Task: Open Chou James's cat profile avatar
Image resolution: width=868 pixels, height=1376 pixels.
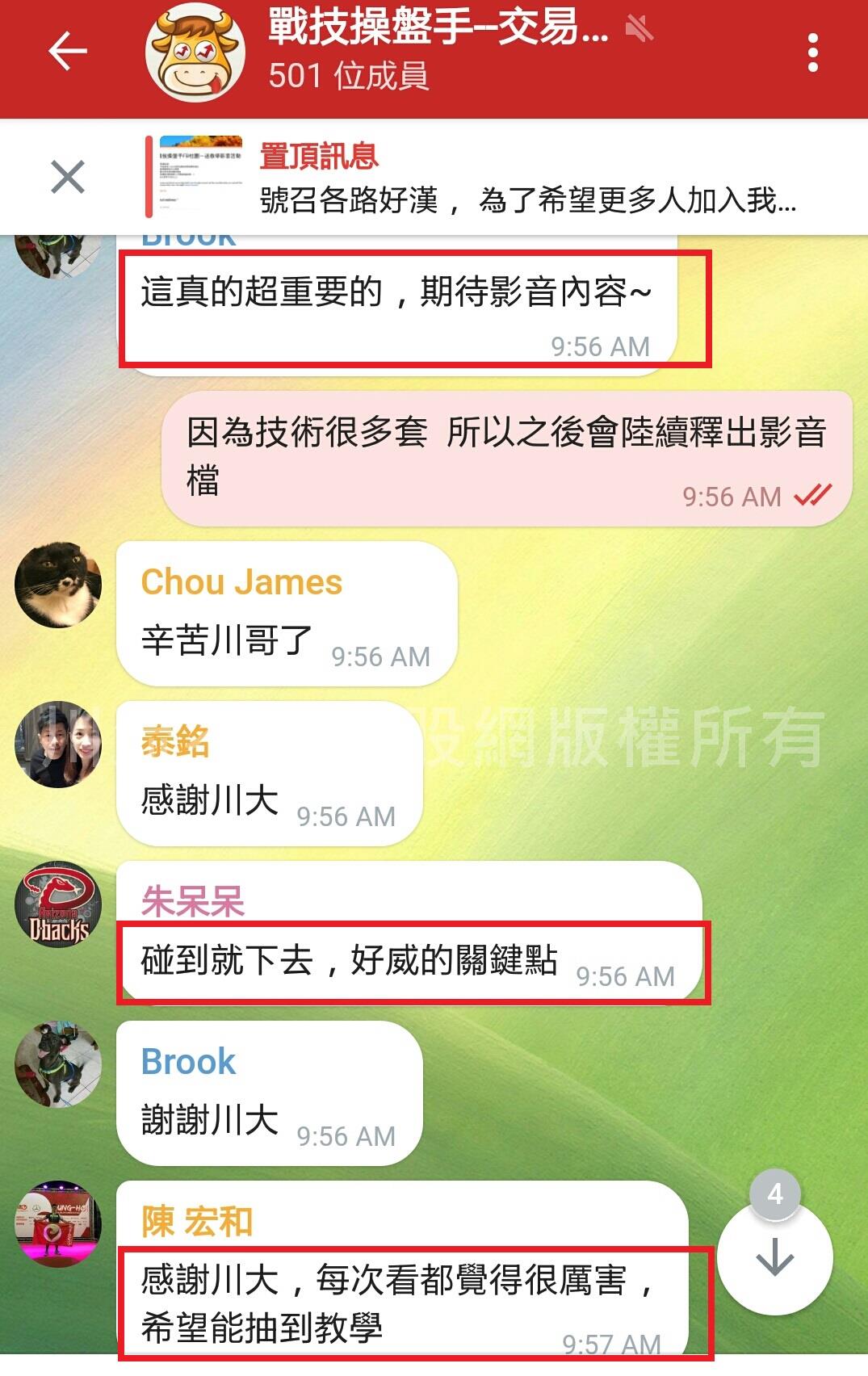Action: [x=58, y=585]
